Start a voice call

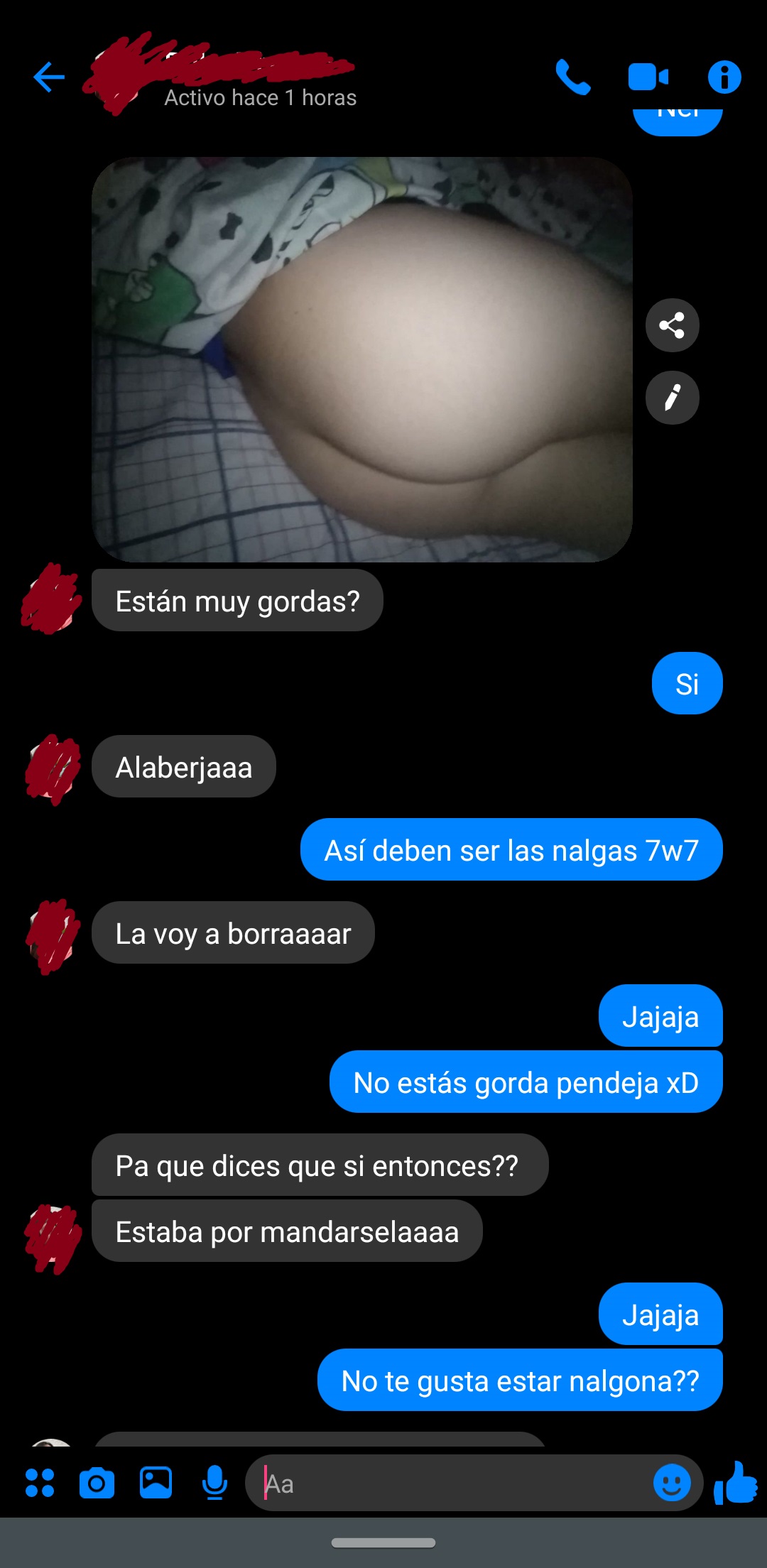[x=572, y=77]
